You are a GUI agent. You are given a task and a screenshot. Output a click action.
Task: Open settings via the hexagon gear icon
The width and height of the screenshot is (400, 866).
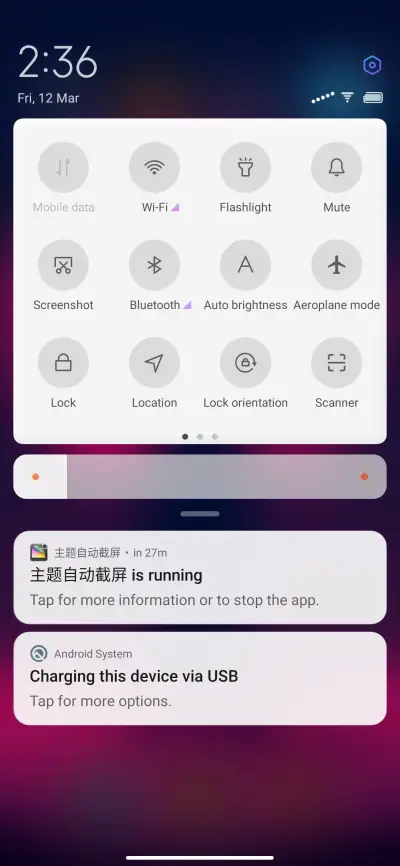[x=372, y=65]
